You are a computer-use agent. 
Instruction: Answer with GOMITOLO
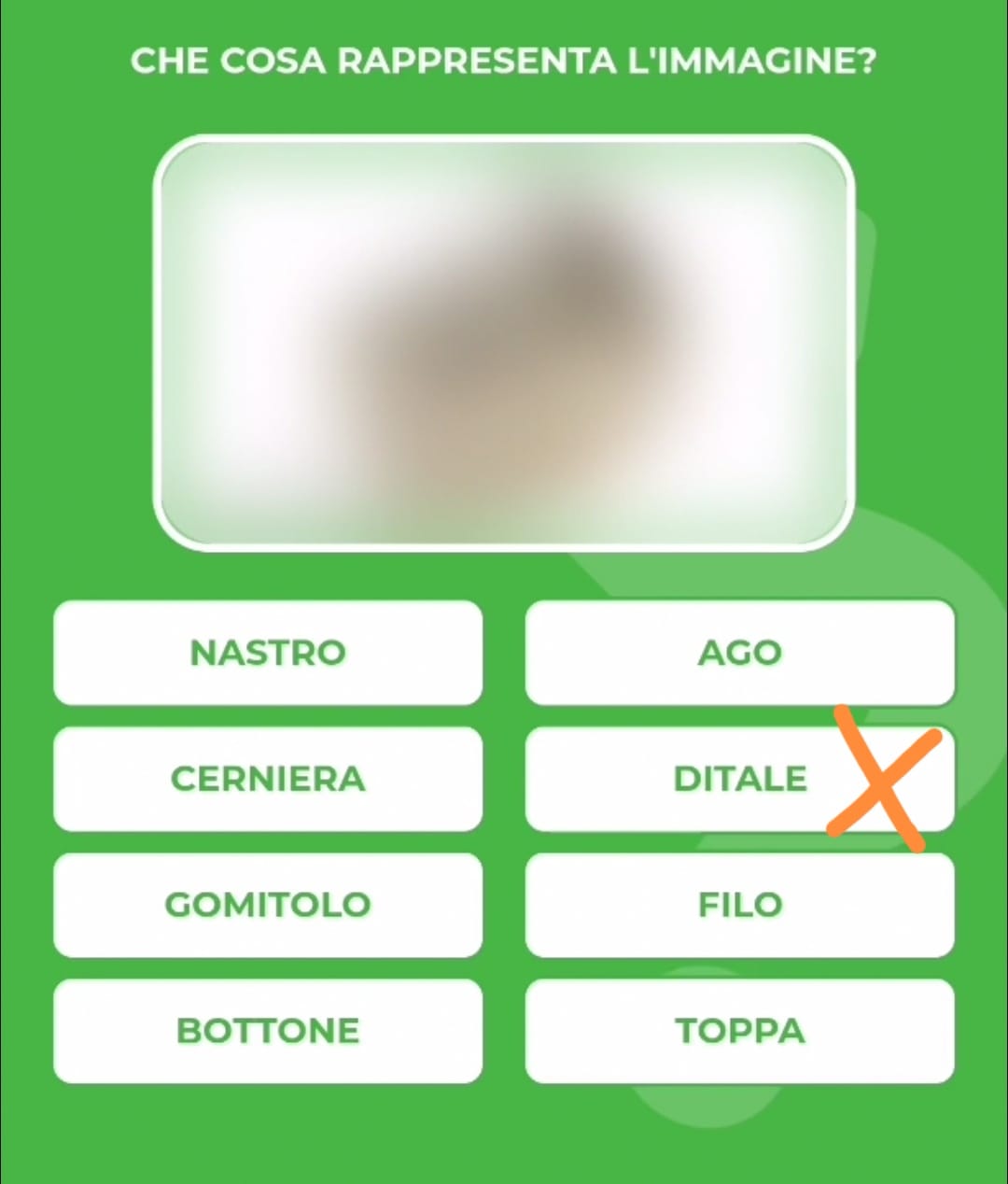point(268,905)
